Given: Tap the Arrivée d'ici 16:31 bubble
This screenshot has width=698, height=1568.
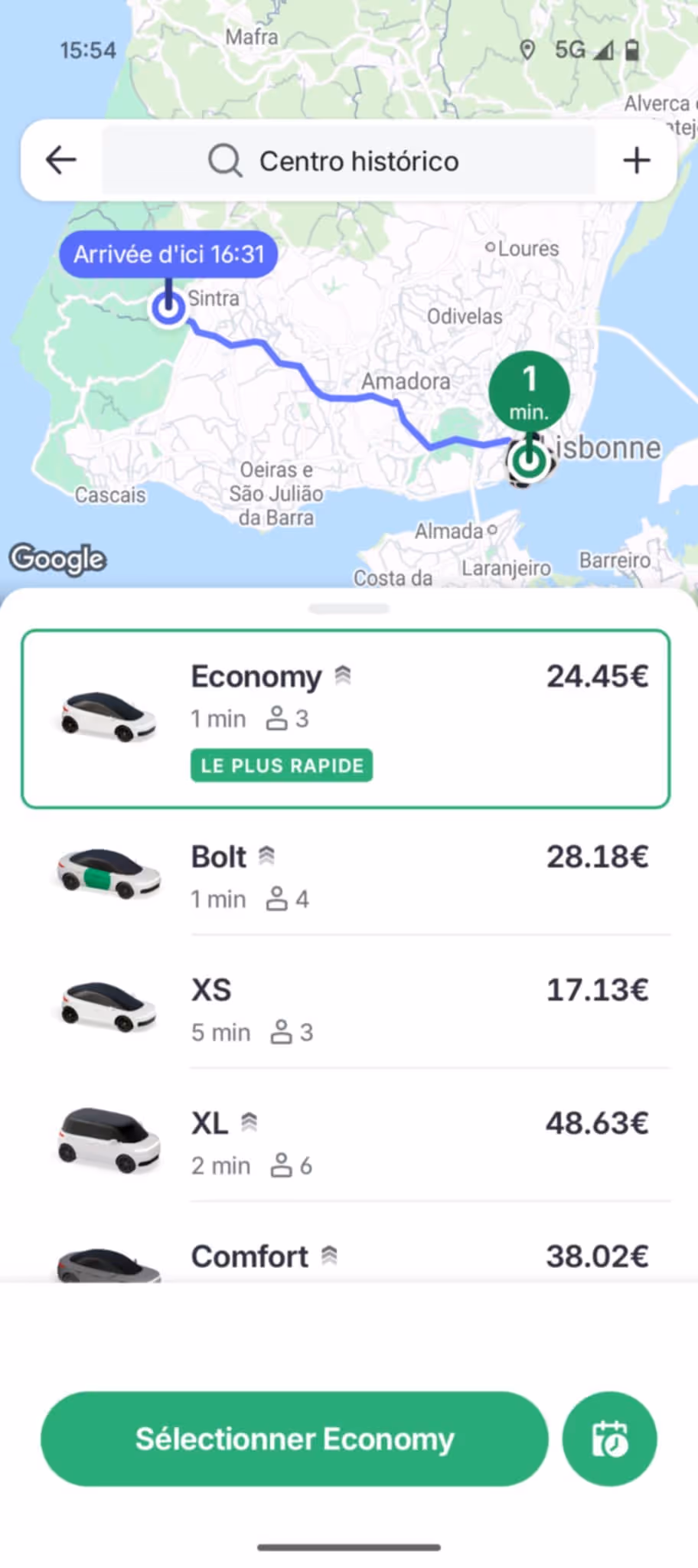Looking at the screenshot, I should (x=168, y=253).
